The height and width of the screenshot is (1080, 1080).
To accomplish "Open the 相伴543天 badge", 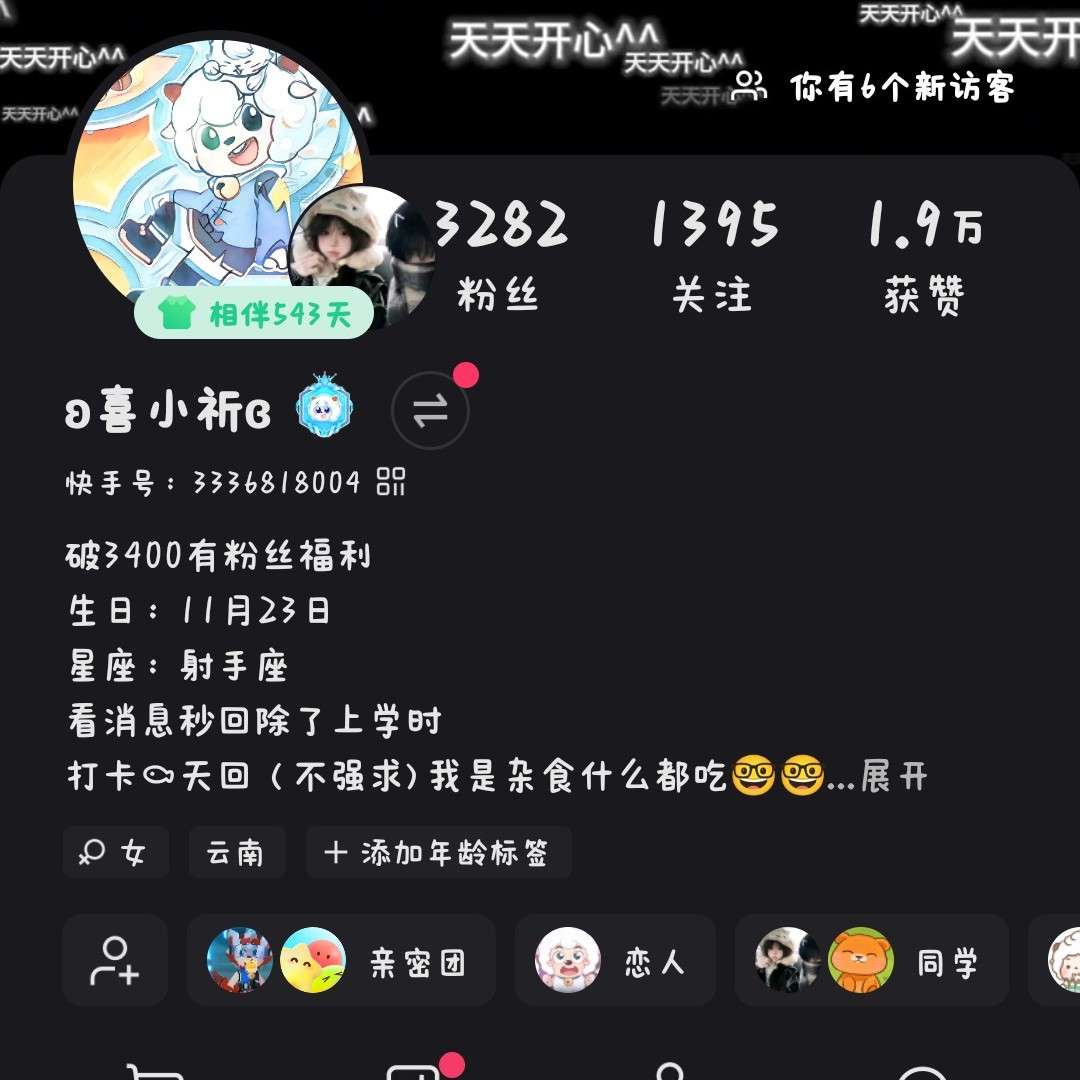I will pos(254,316).
